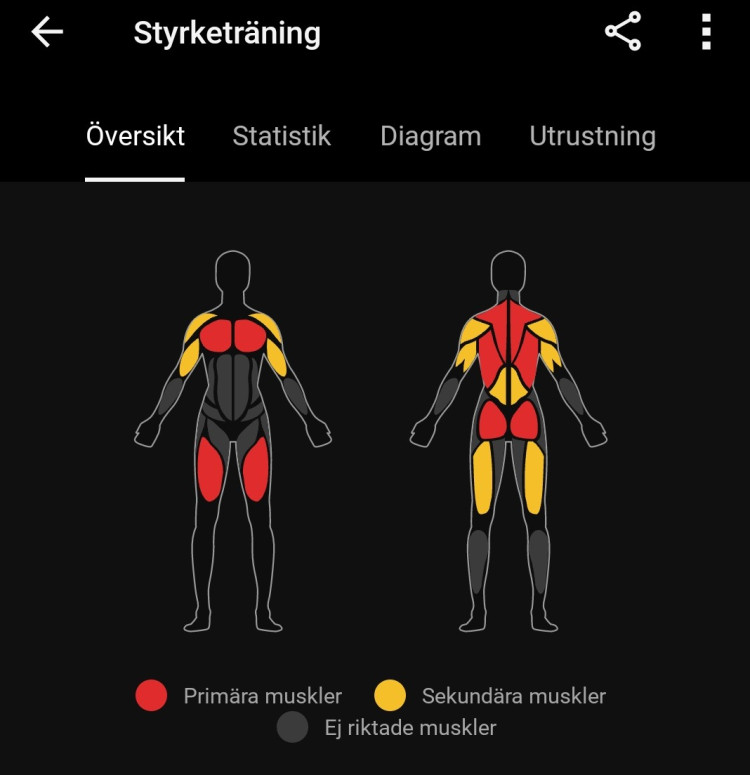Share this Styrketräning activity

tap(622, 33)
